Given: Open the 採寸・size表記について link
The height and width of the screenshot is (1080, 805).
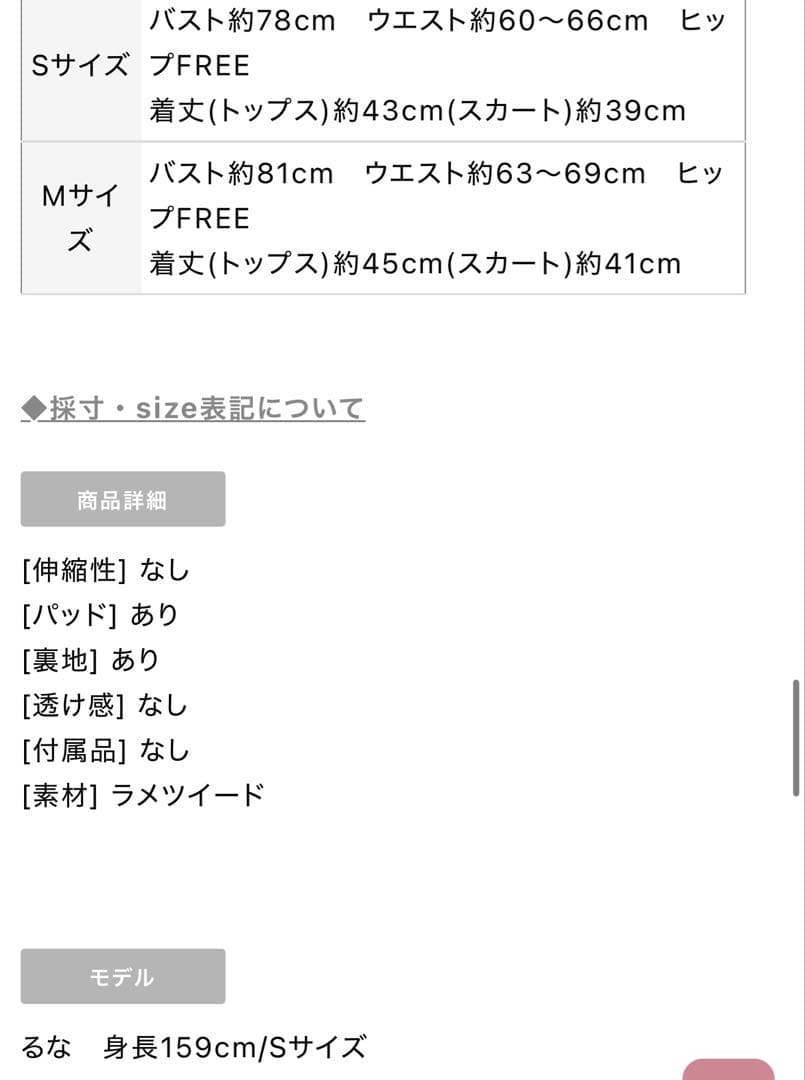Looking at the screenshot, I should [x=193, y=409].
